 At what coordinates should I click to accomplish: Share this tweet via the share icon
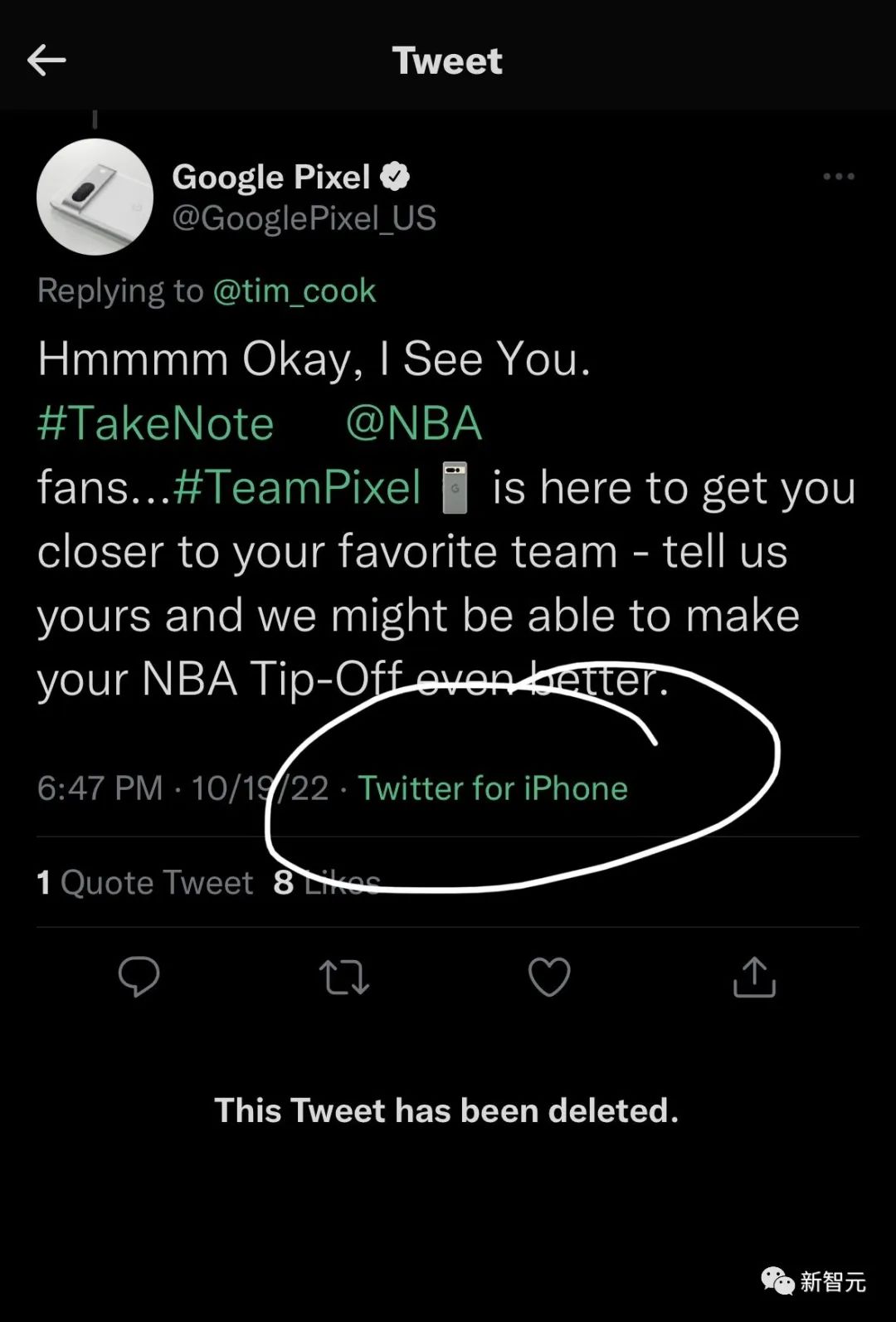754,977
